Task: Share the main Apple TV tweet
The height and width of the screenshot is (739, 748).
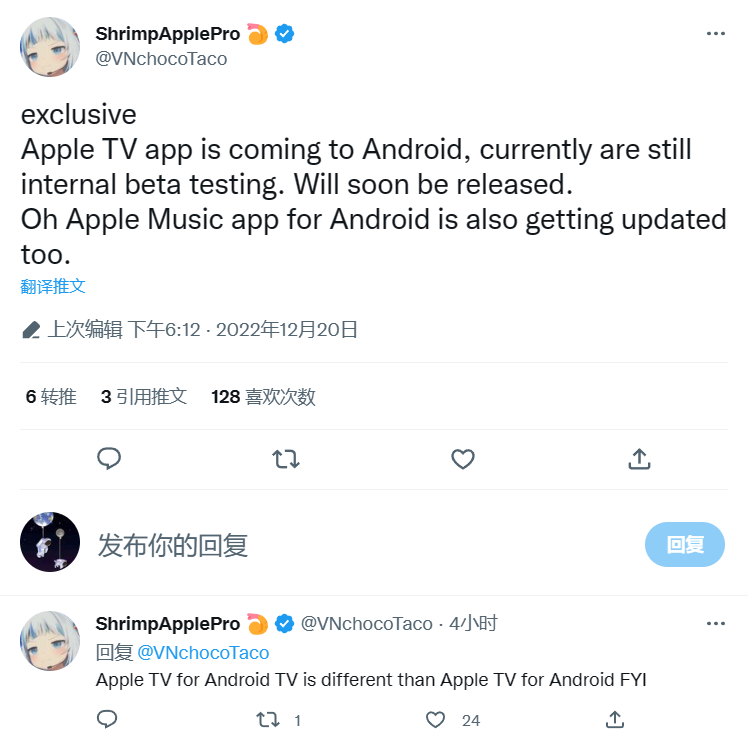Action: coord(639,459)
